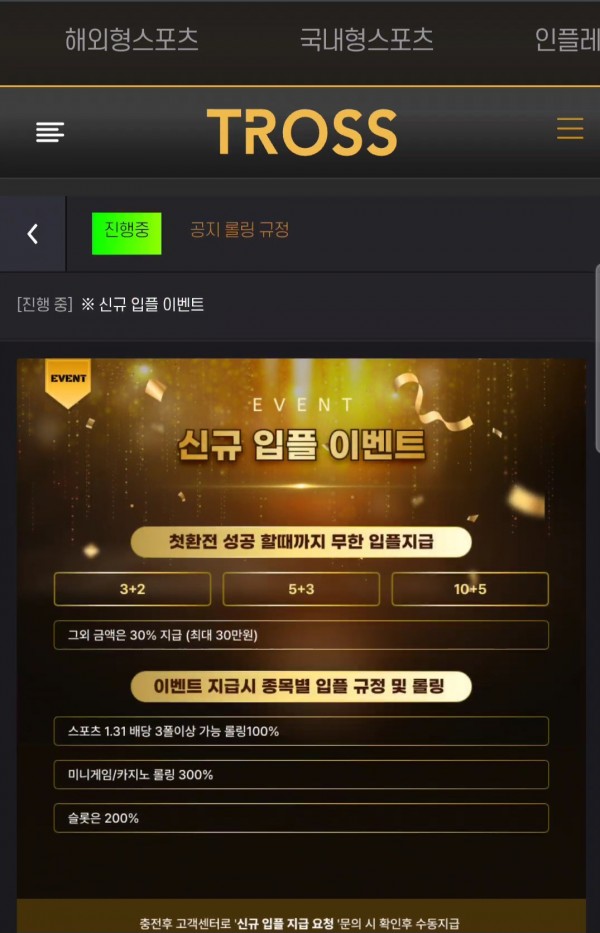
Task: Switch to 공지 롤링 규정 tab
Action: click(239, 230)
